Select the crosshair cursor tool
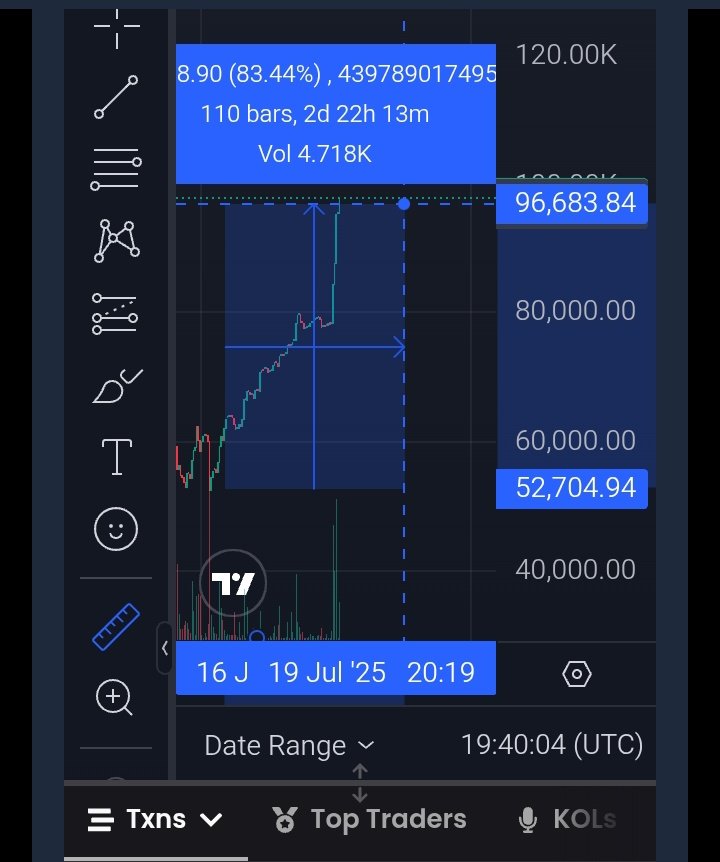720x862 pixels. (x=117, y=27)
